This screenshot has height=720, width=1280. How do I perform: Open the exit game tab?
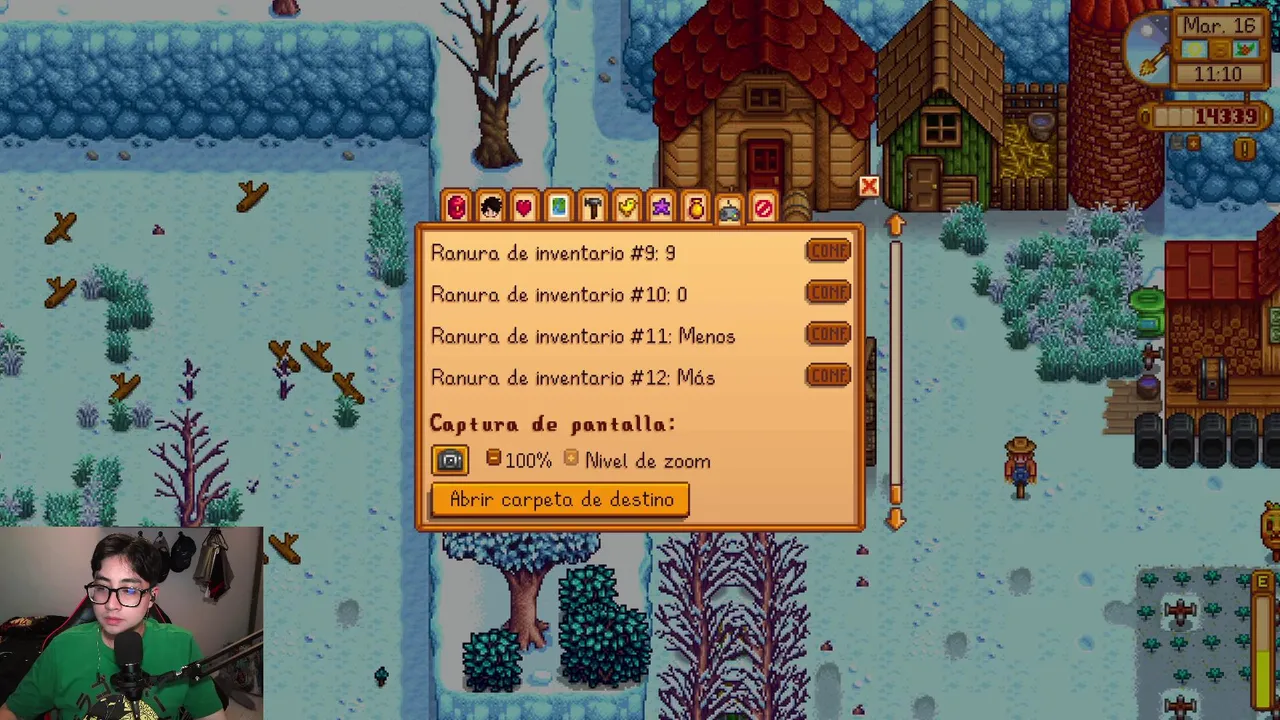click(763, 207)
